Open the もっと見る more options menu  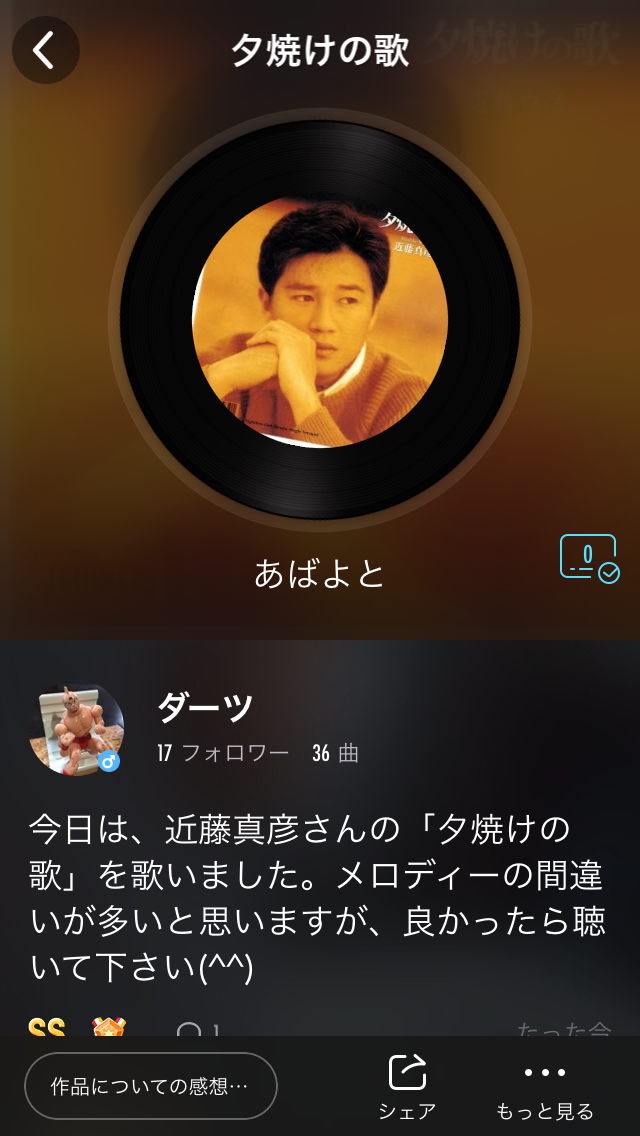545,1086
